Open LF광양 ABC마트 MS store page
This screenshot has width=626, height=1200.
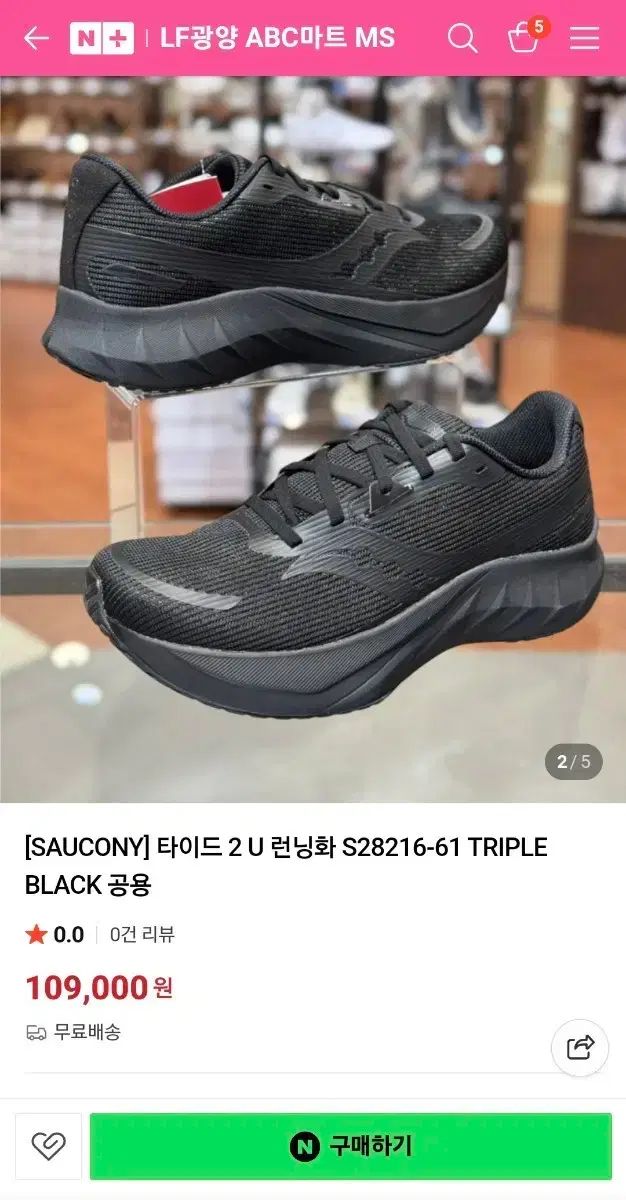pyautogui.click(x=277, y=39)
